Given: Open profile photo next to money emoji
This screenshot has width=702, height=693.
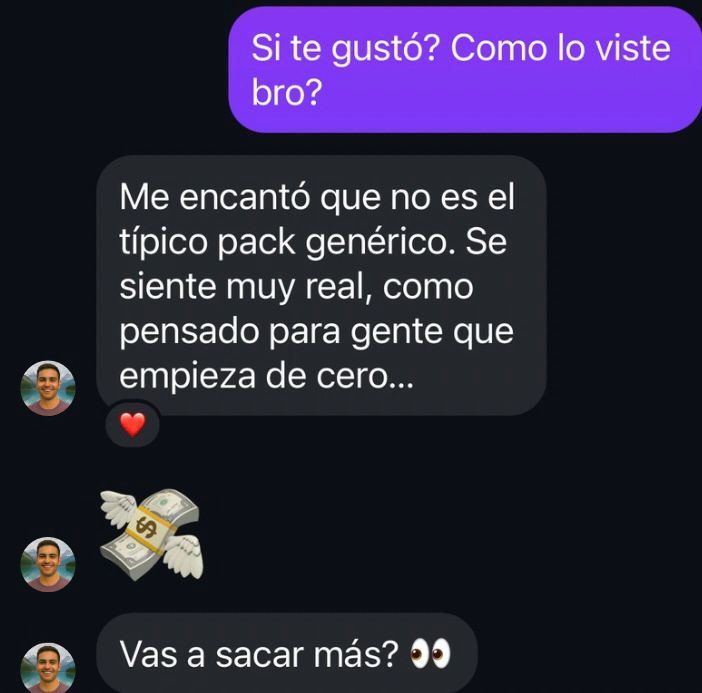Looking at the screenshot, I should coord(48,565).
